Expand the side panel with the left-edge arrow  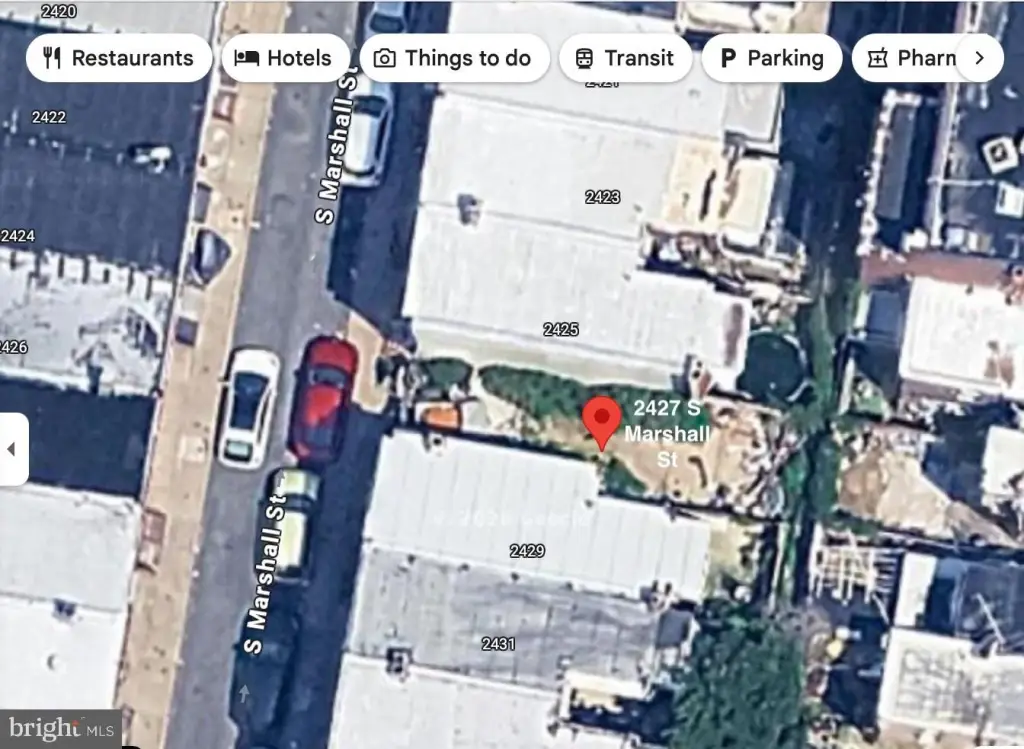(x=12, y=449)
